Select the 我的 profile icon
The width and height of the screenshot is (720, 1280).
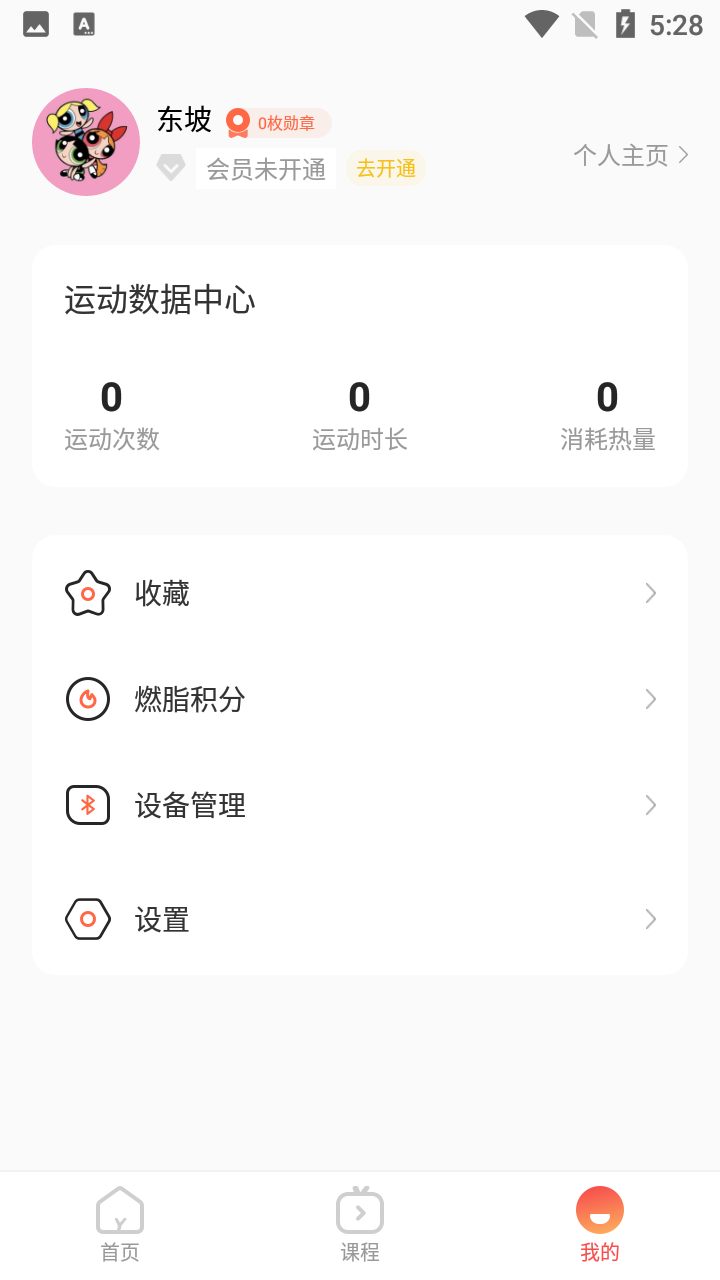pos(598,1207)
